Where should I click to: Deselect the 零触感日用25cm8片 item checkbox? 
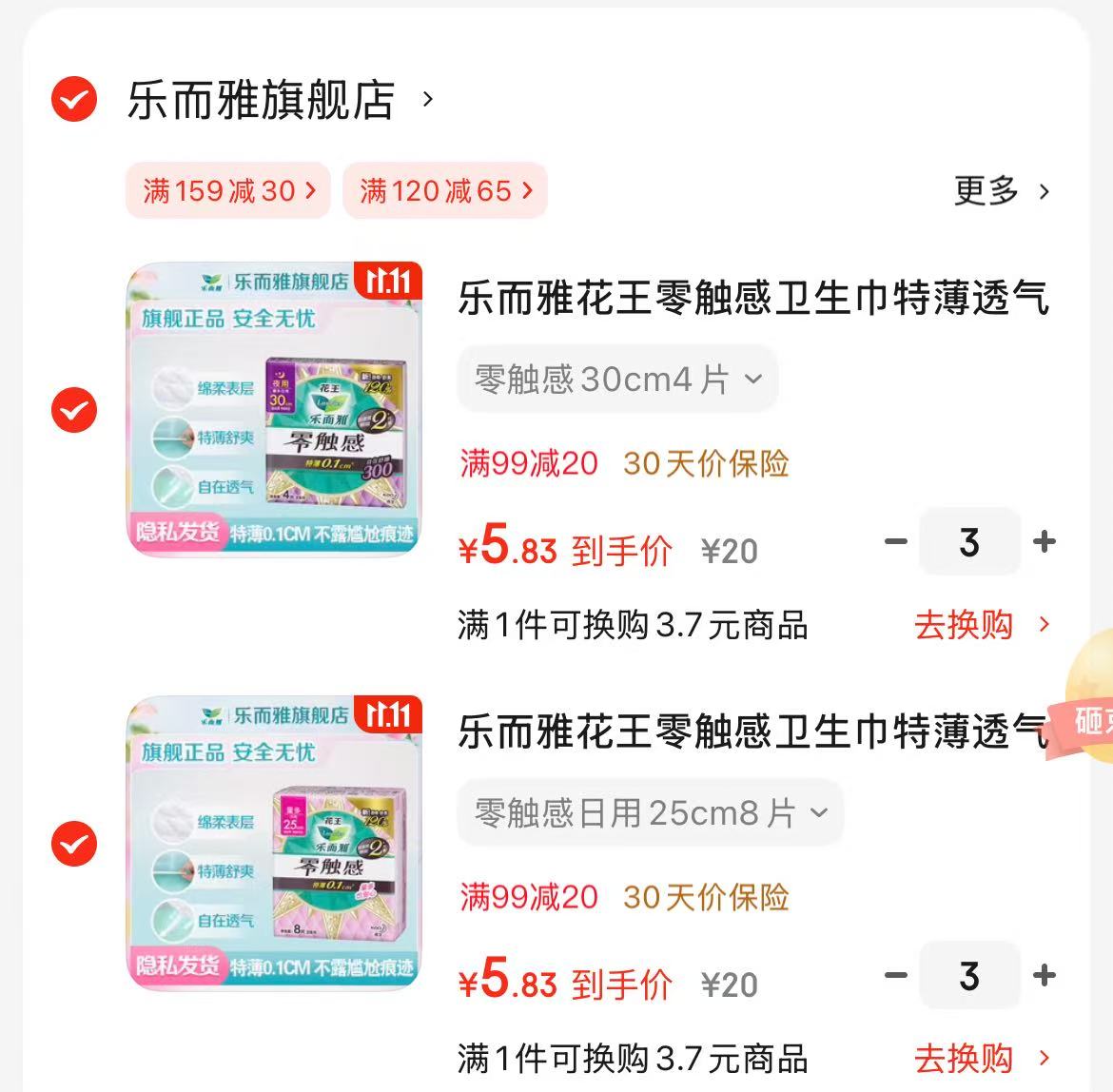(x=74, y=844)
